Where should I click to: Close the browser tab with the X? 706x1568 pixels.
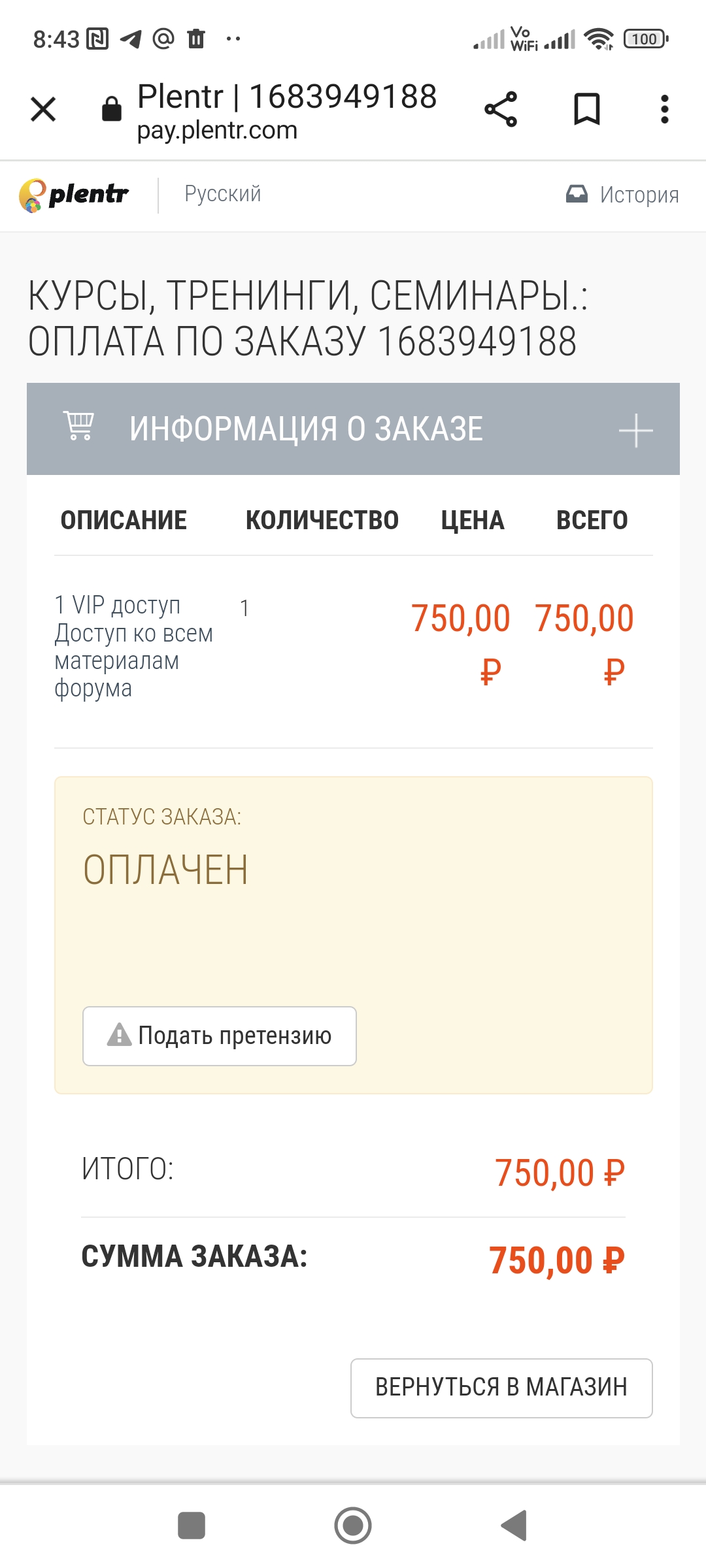tap(43, 109)
